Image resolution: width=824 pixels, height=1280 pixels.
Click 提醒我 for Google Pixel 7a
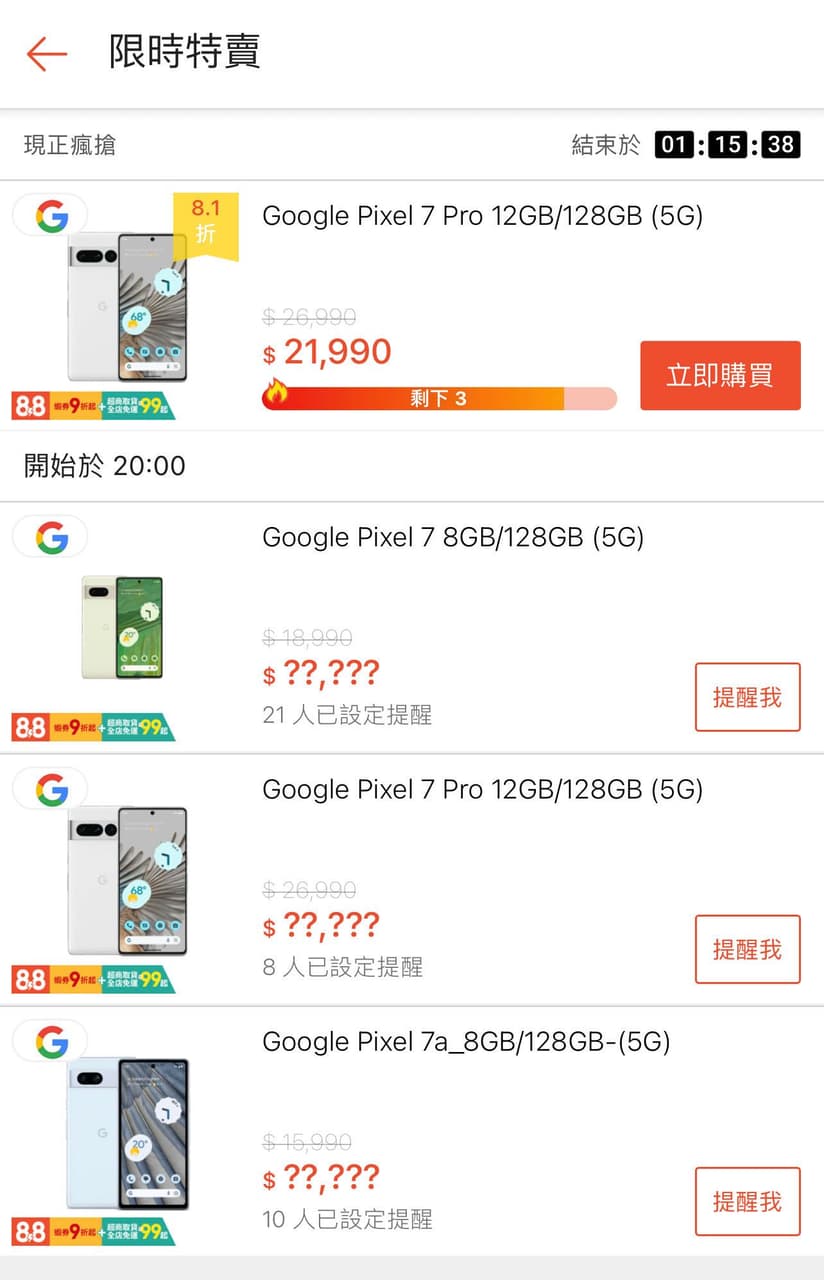coord(747,1201)
